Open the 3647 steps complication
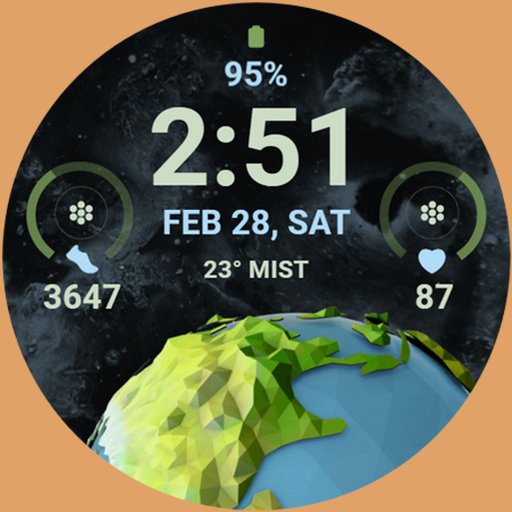This screenshot has height=512, width=512. click(81, 237)
